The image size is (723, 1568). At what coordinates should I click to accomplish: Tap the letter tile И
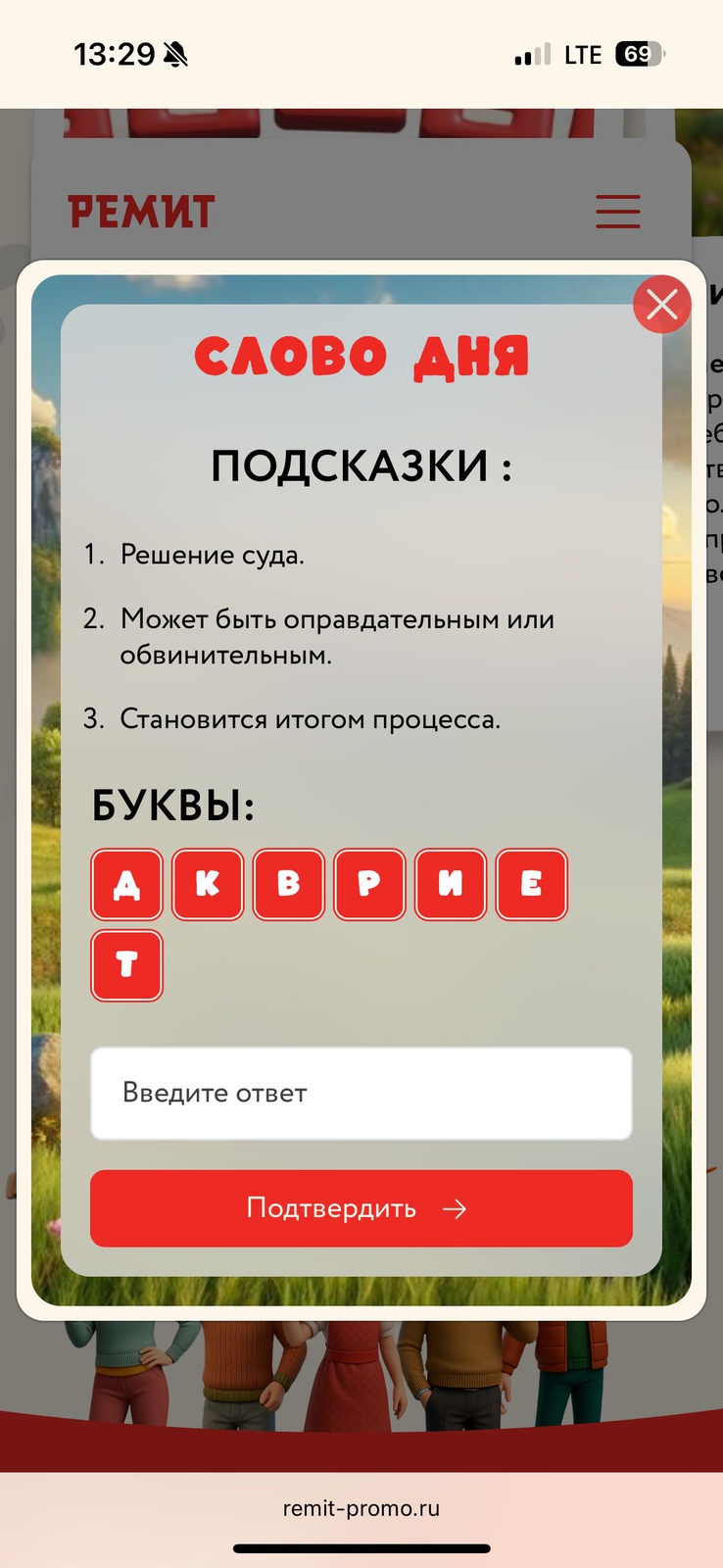pyautogui.click(x=451, y=884)
